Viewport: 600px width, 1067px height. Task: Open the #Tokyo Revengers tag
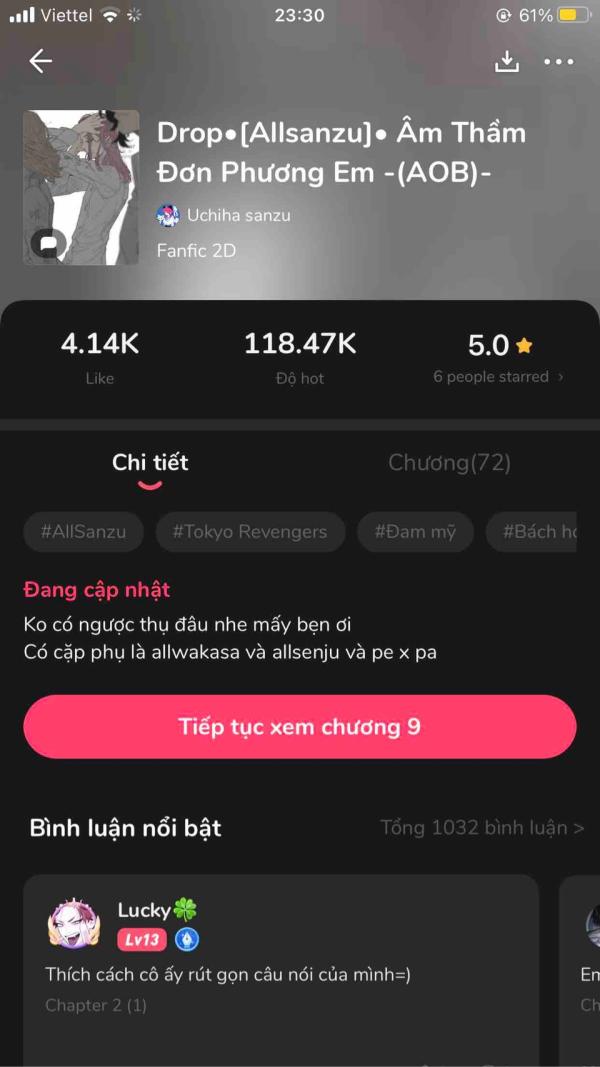(250, 532)
